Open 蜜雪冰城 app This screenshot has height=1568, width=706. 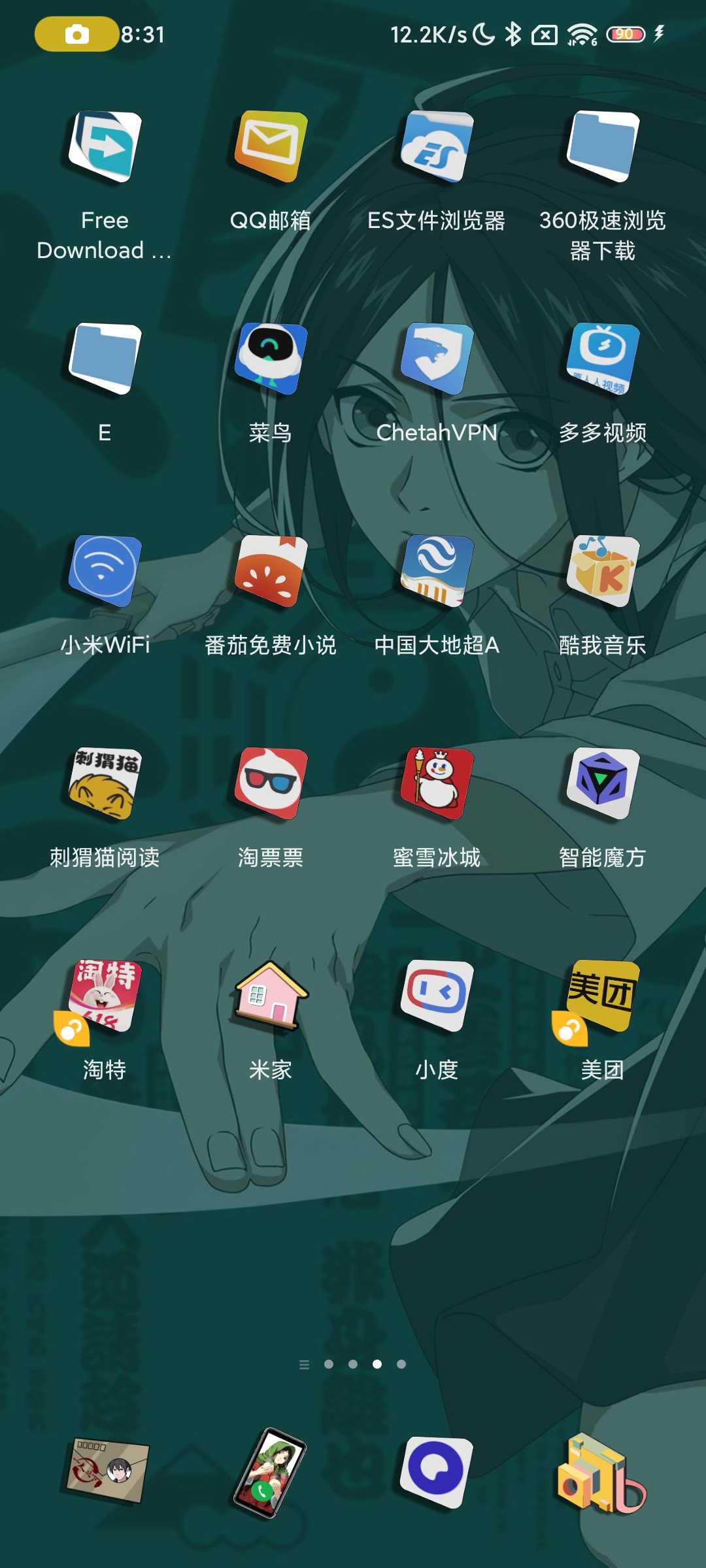coord(436,784)
